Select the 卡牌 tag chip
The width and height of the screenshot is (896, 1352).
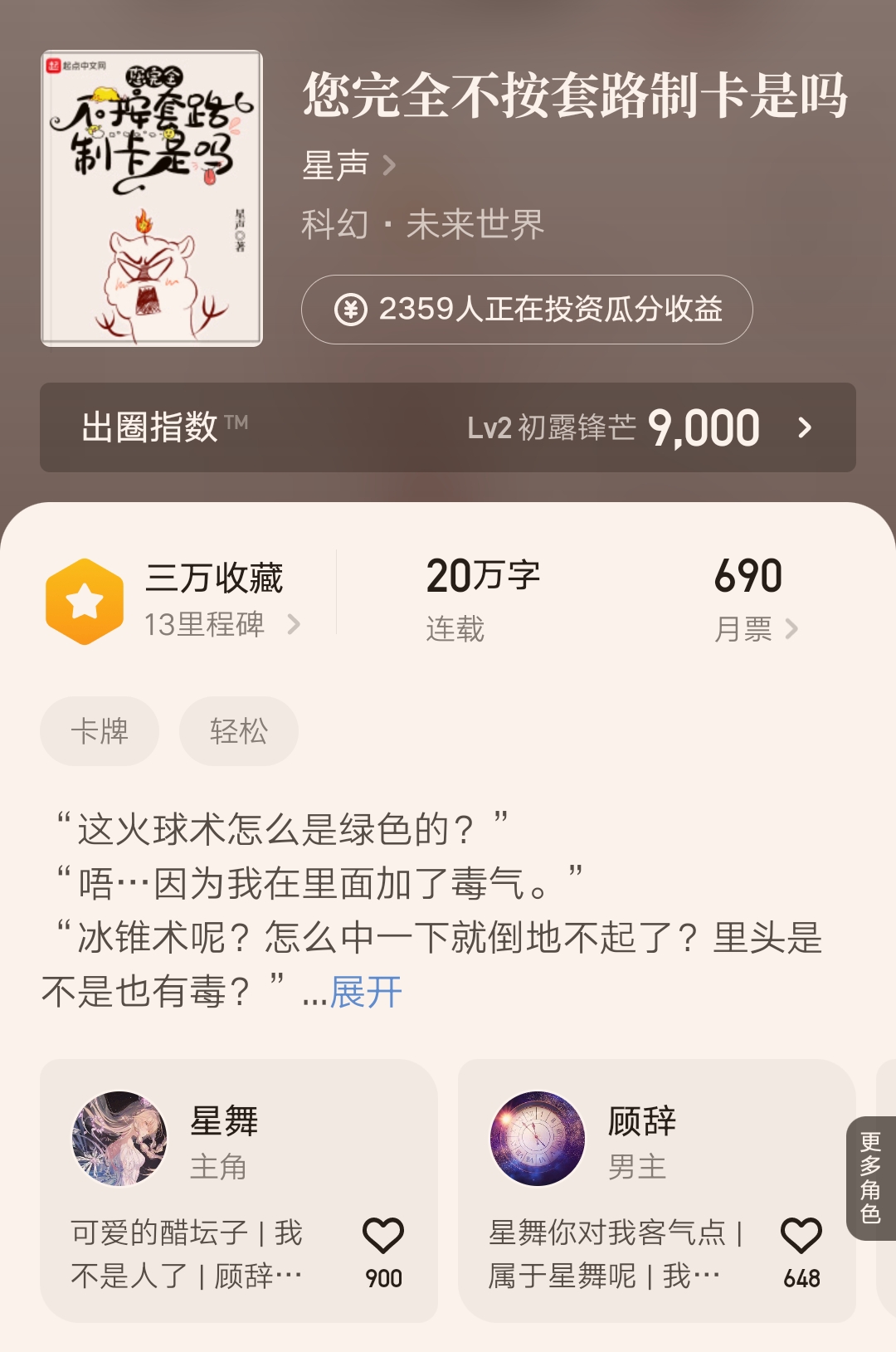pyautogui.click(x=99, y=730)
